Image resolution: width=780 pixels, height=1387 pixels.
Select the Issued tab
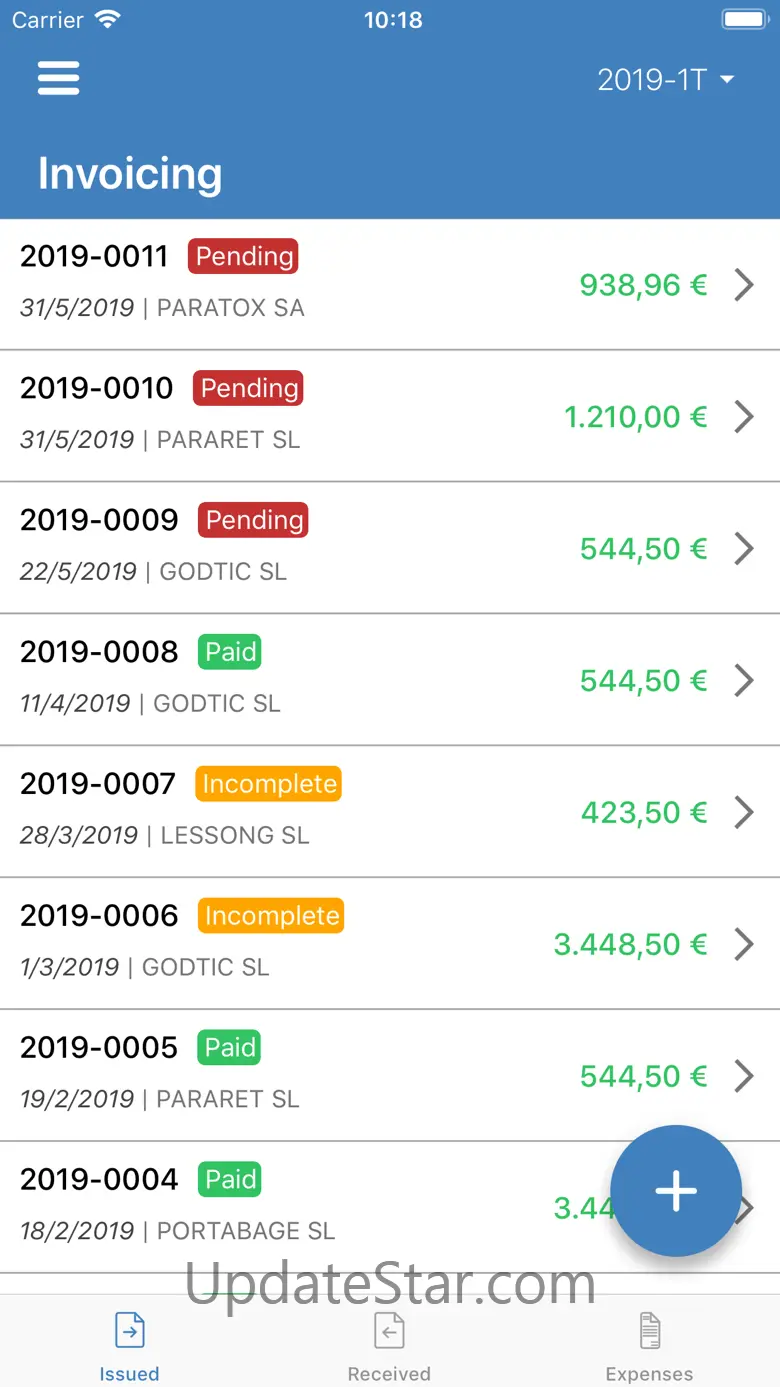pos(129,1346)
